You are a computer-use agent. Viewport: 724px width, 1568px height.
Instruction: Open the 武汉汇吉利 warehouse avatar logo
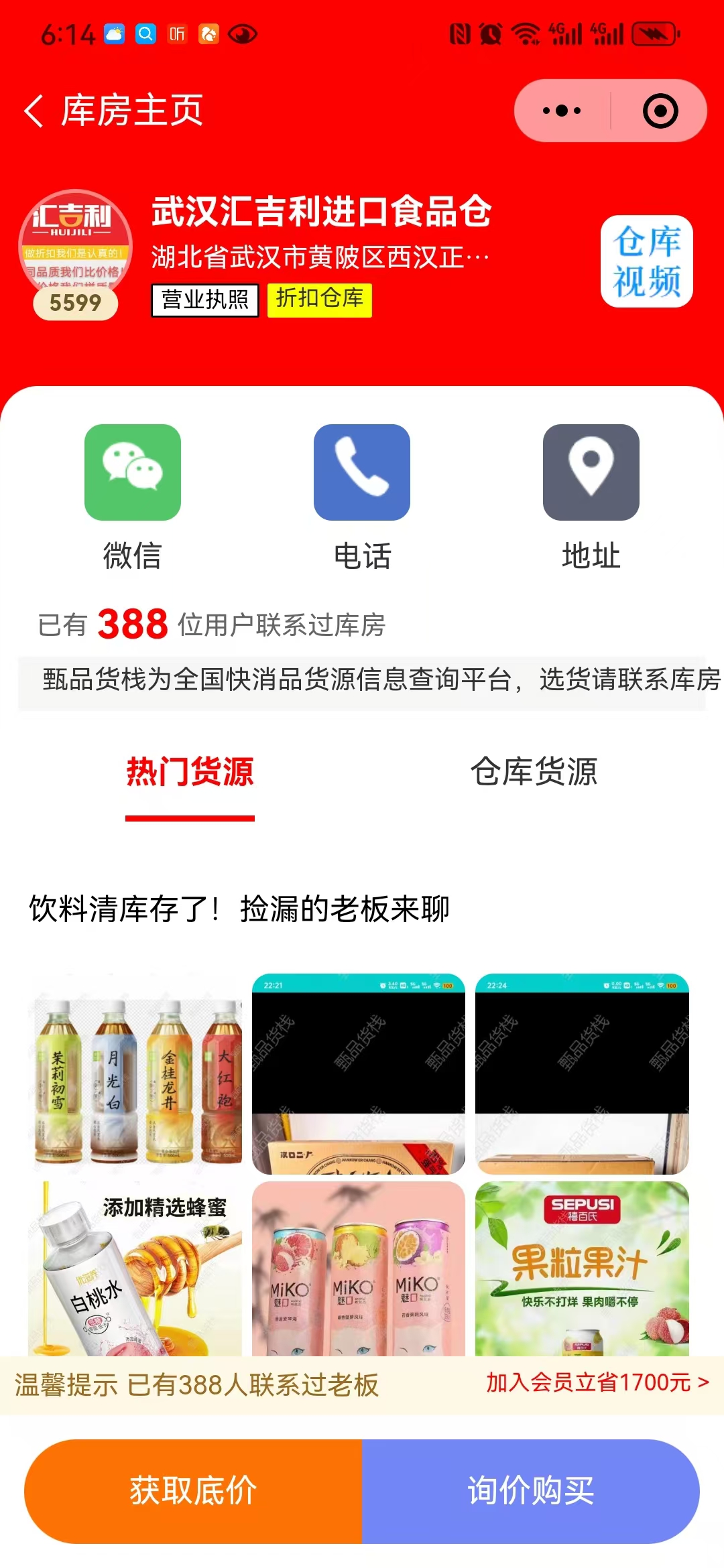[75, 245]
